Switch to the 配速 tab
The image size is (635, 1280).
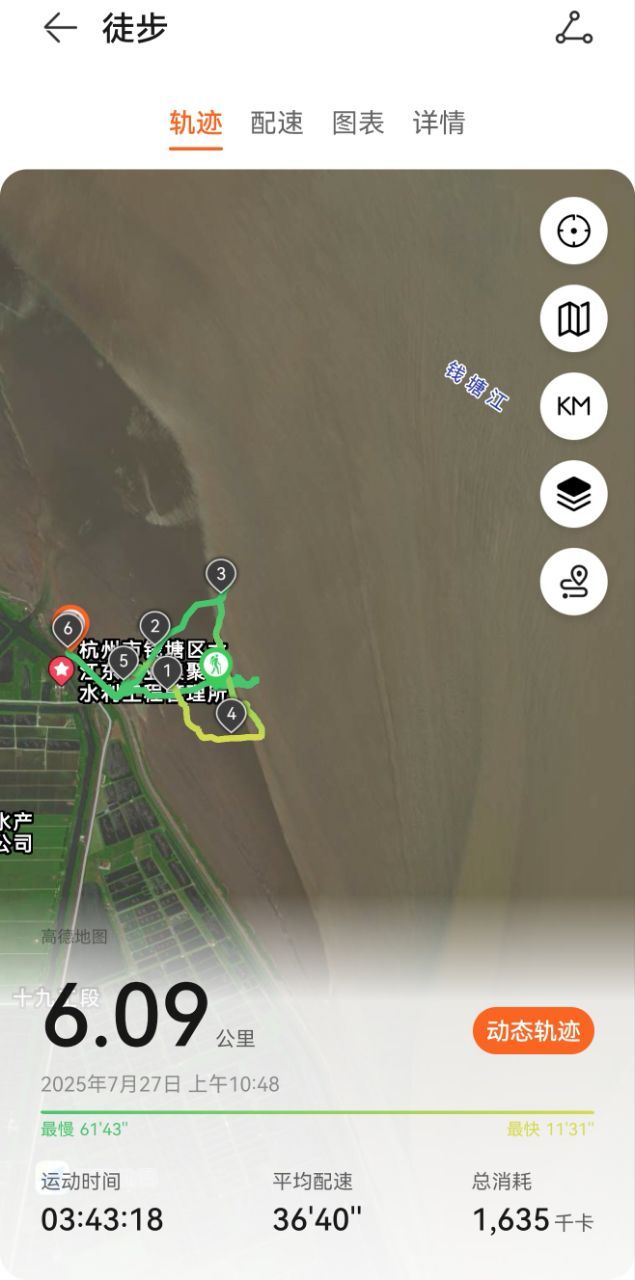[277, 123]
